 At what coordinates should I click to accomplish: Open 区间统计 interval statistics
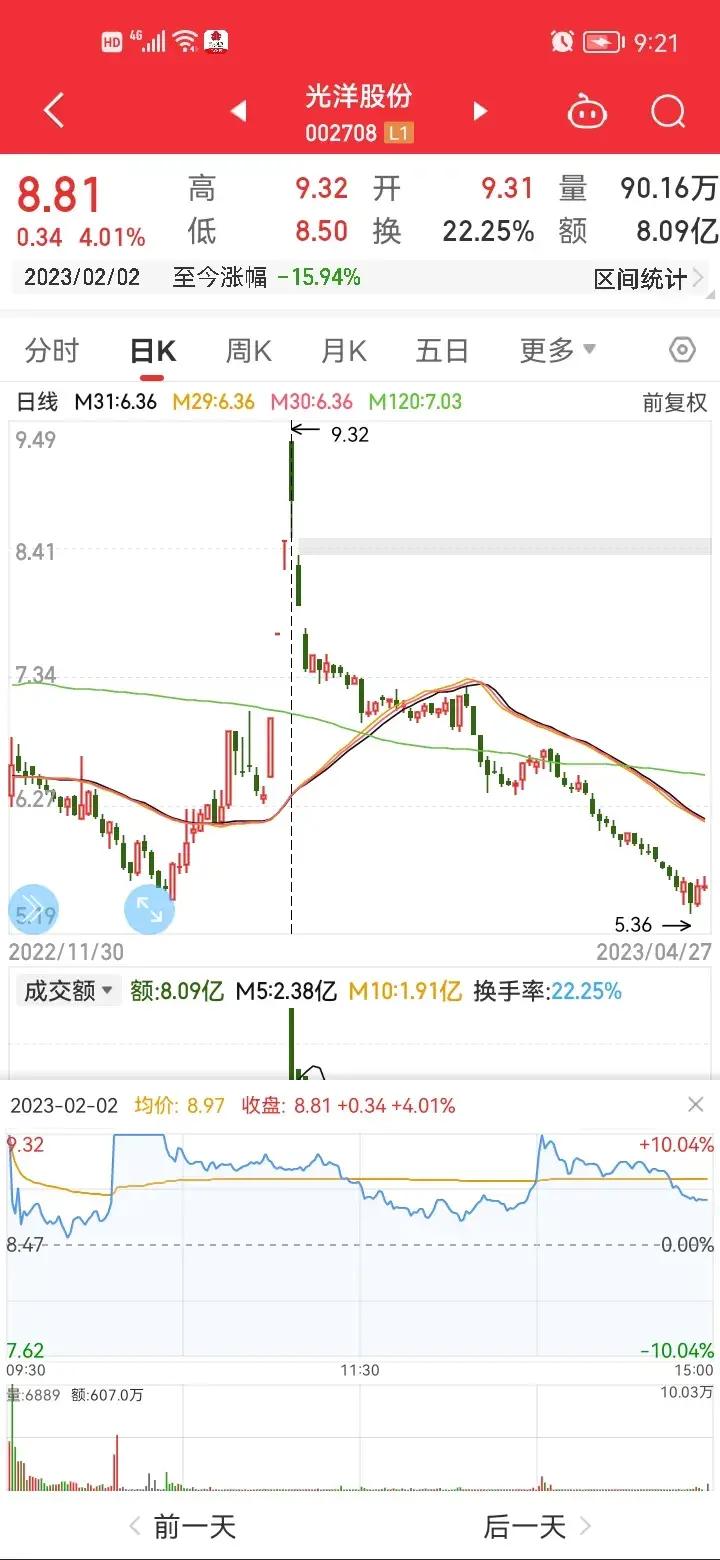(650, 278)
